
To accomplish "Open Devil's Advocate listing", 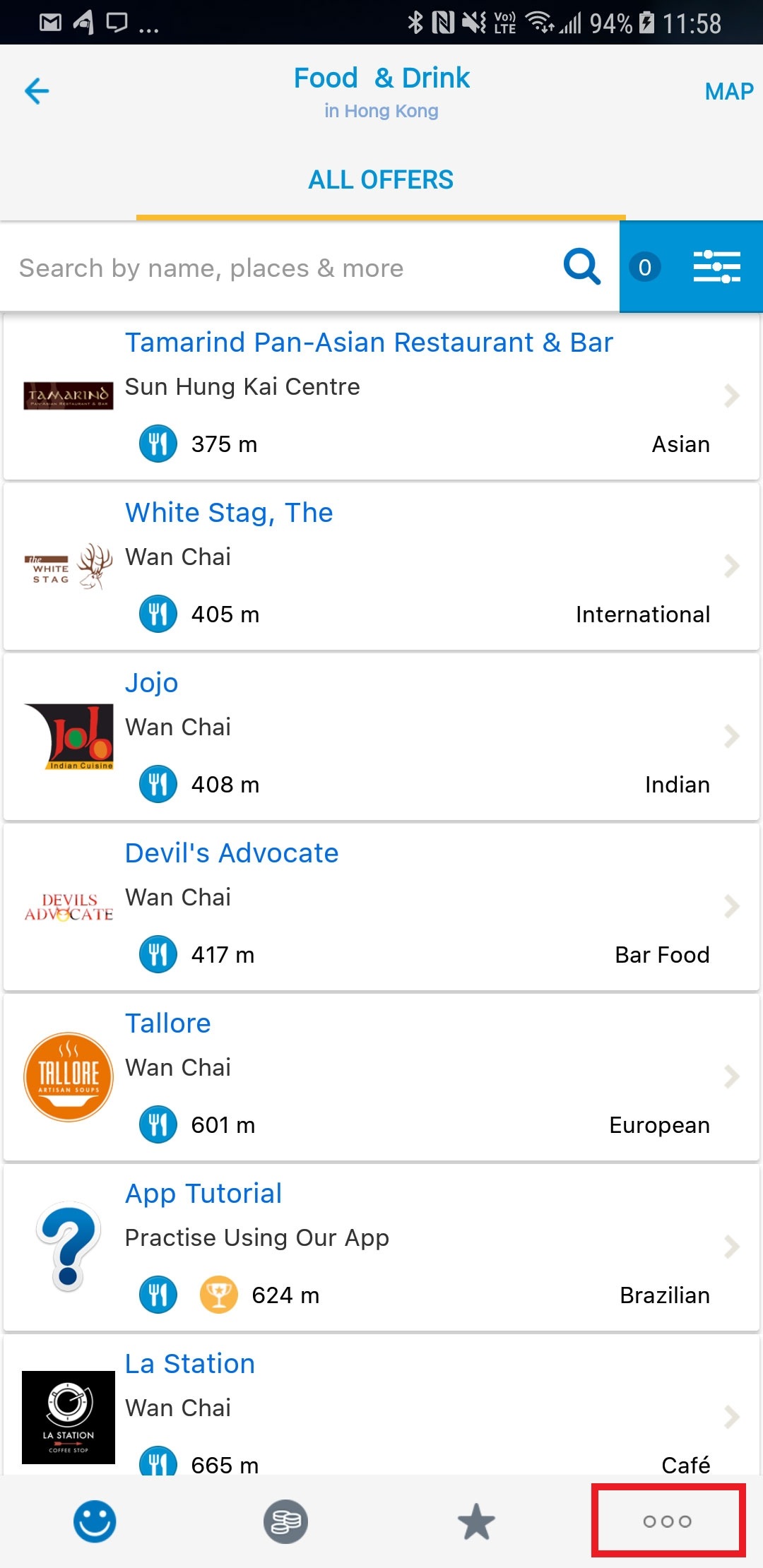I will pyautogui.click(x=381, y=907).
